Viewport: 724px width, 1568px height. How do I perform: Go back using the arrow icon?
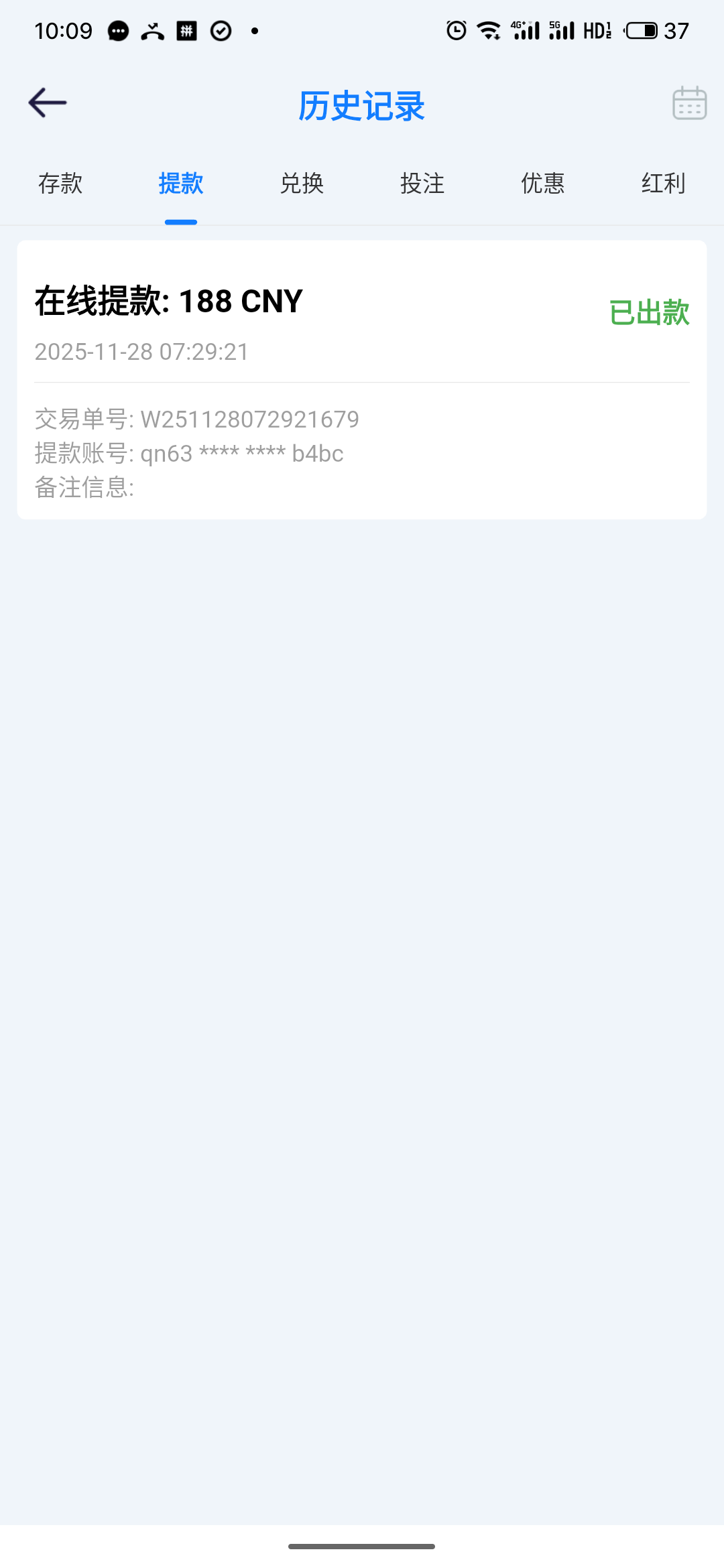pos(48,103)
